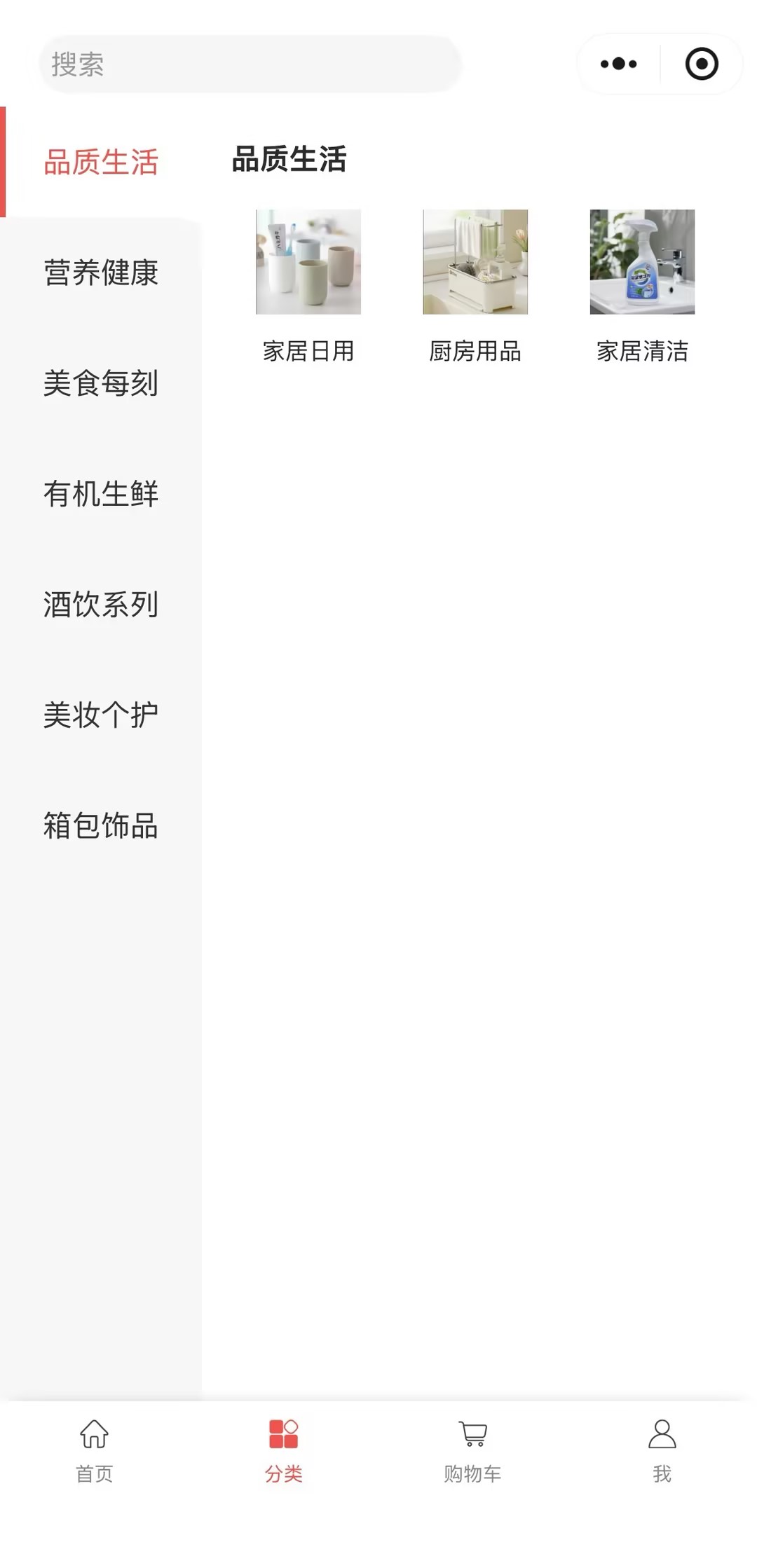The width and height of the screenshot is (757, 1568).
Task: Switch to the 箱包饰品 category
Action: pos(101,826)
